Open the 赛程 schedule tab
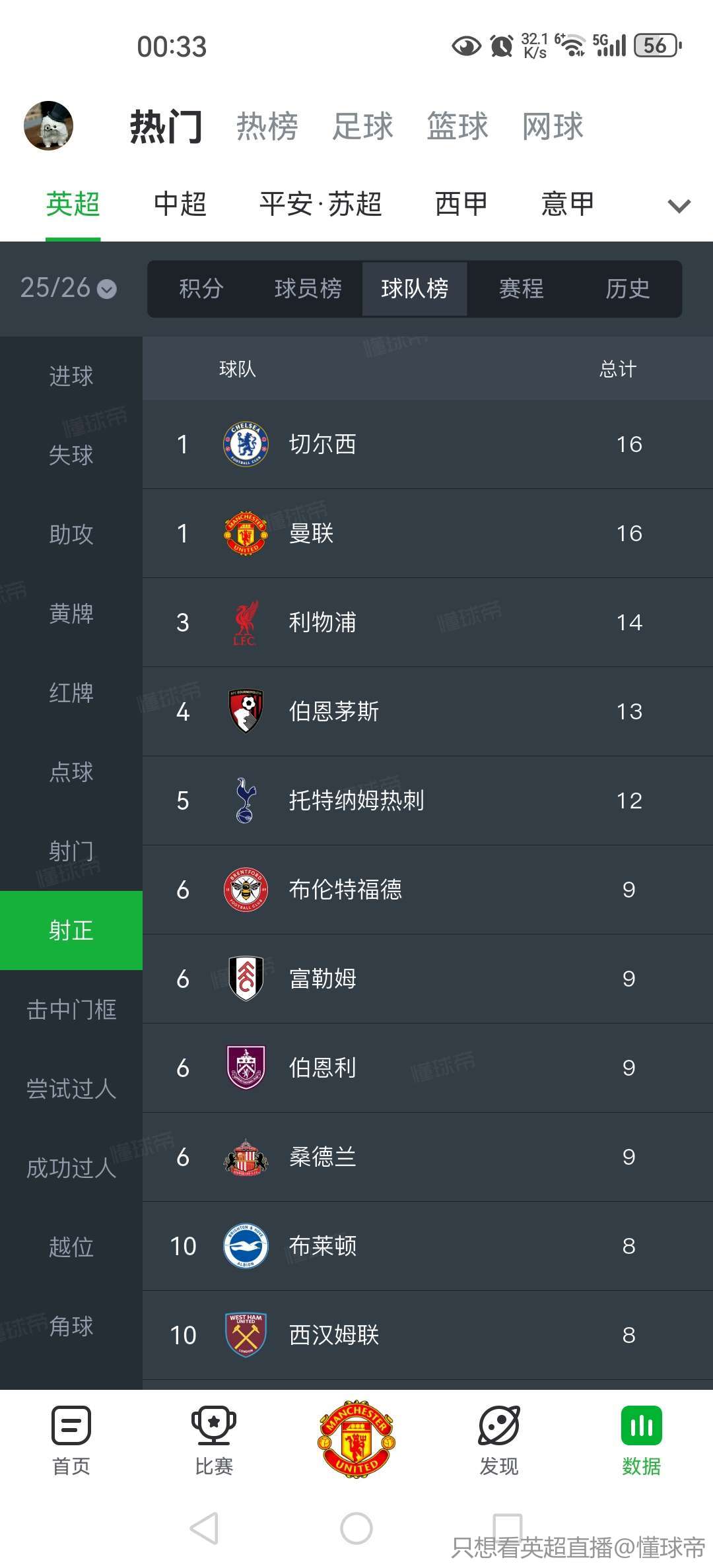This screenshot has height=1568, width=713. pos(522,288)
